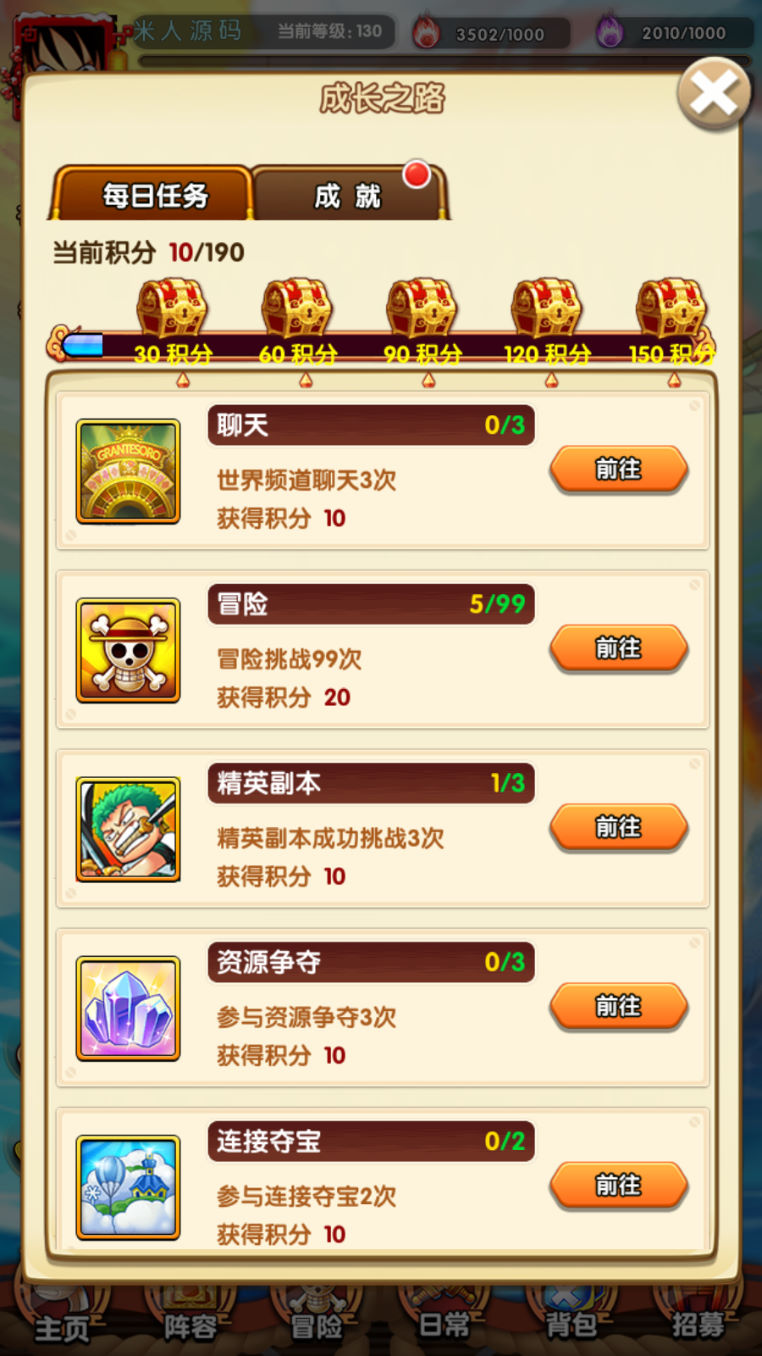762x1356 pixels.
Task: Open the 150 积分 treasure chest
Action: tap(671, 309)
